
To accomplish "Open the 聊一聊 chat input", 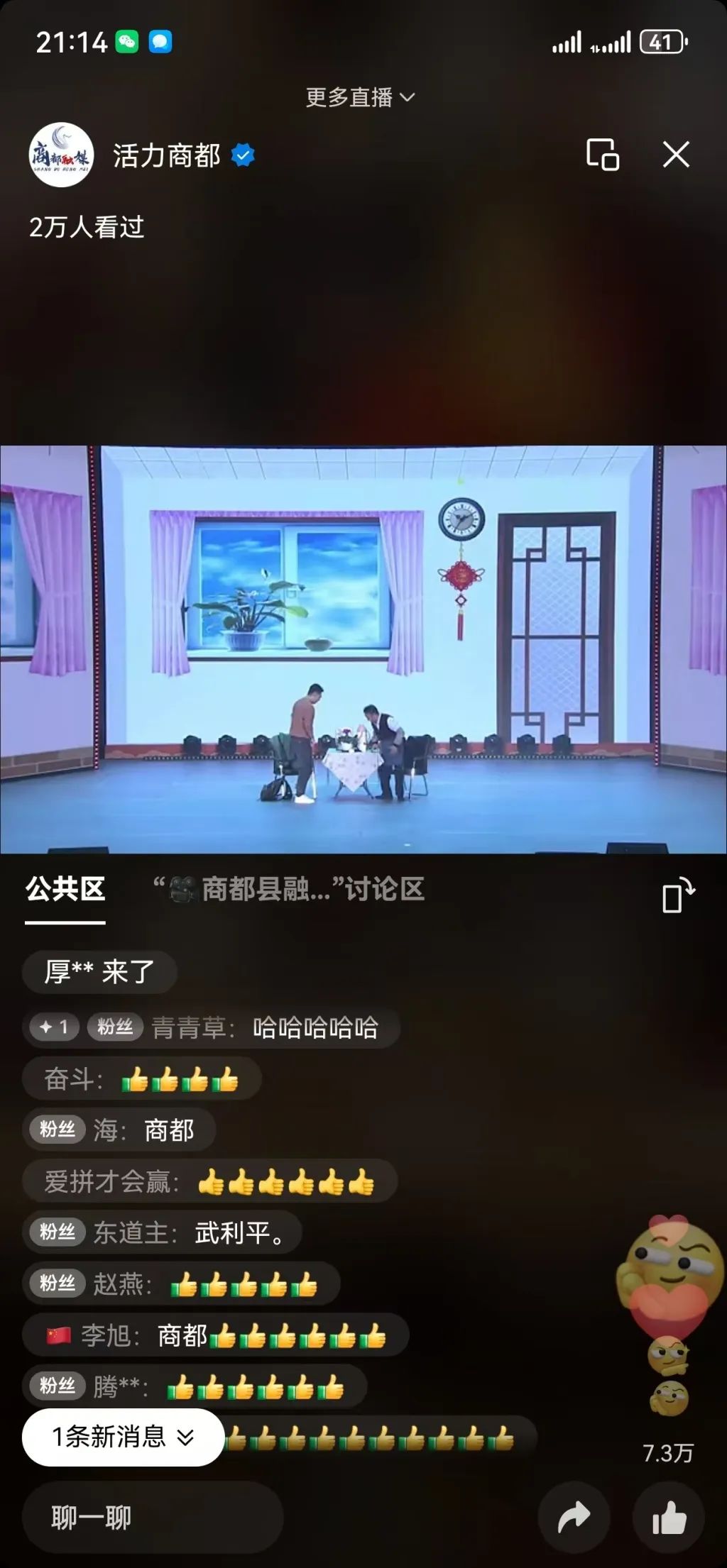I will (153, 1518).
